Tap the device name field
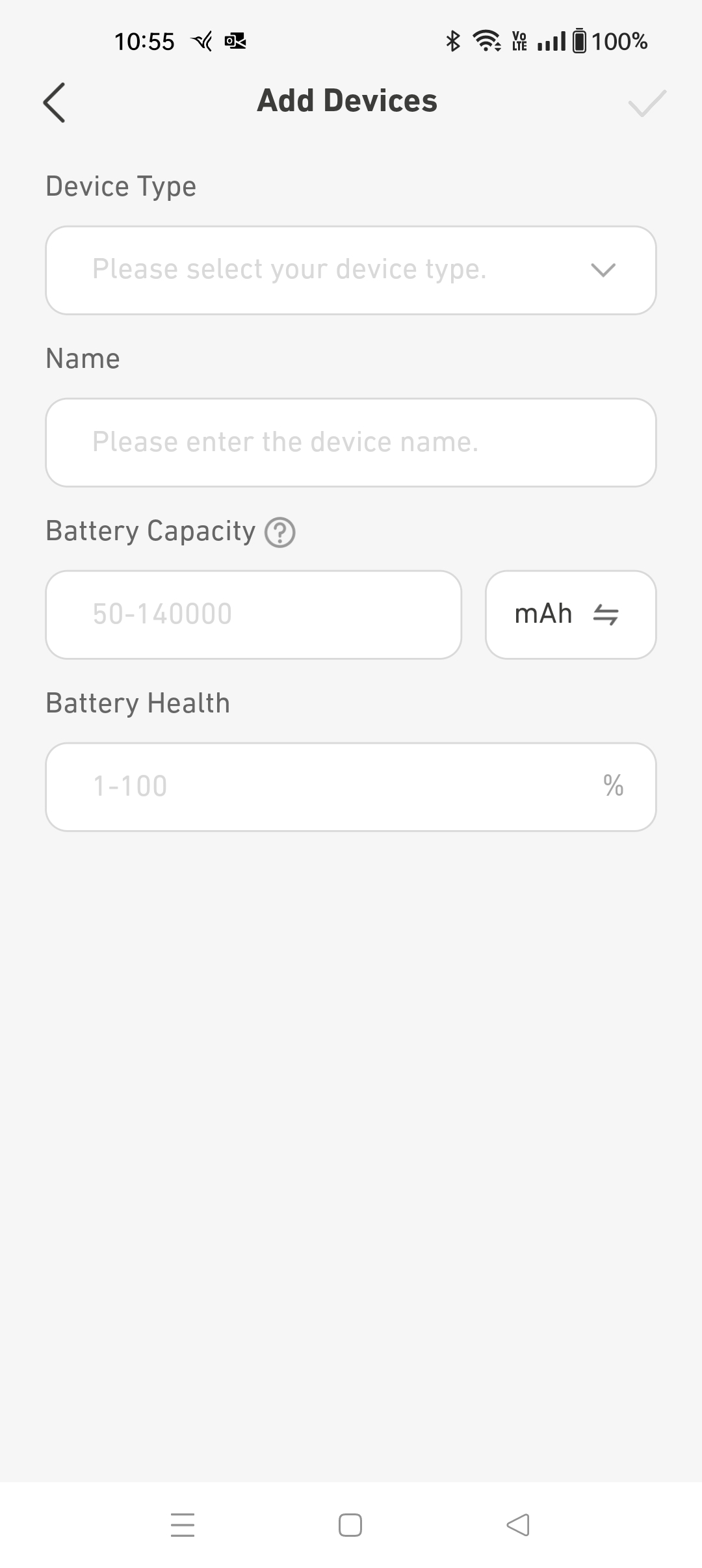The width and height of the screenshot is (702, 1568). 350,442
